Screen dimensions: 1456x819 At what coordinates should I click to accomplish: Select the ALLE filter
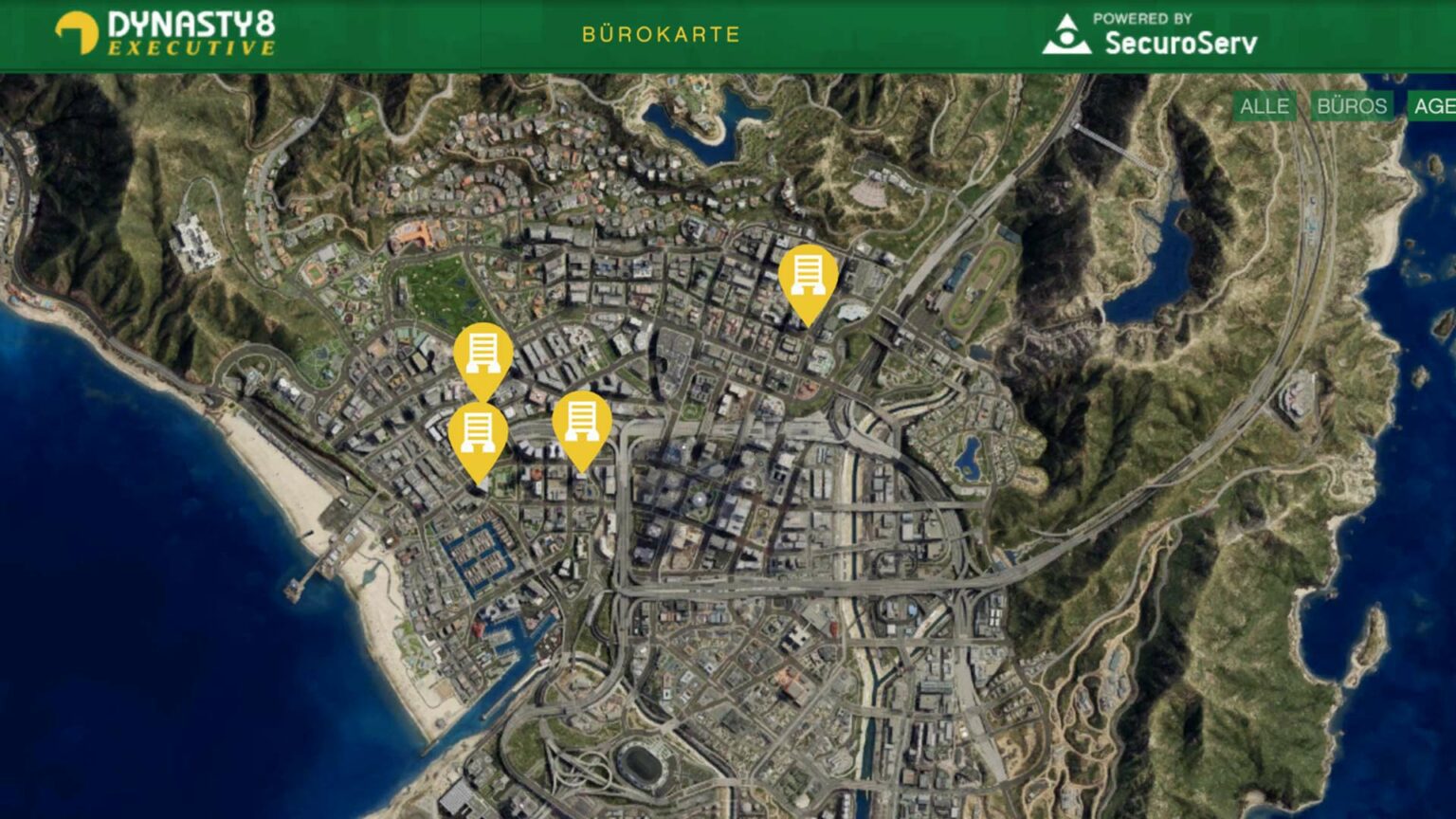(1265, 106)
